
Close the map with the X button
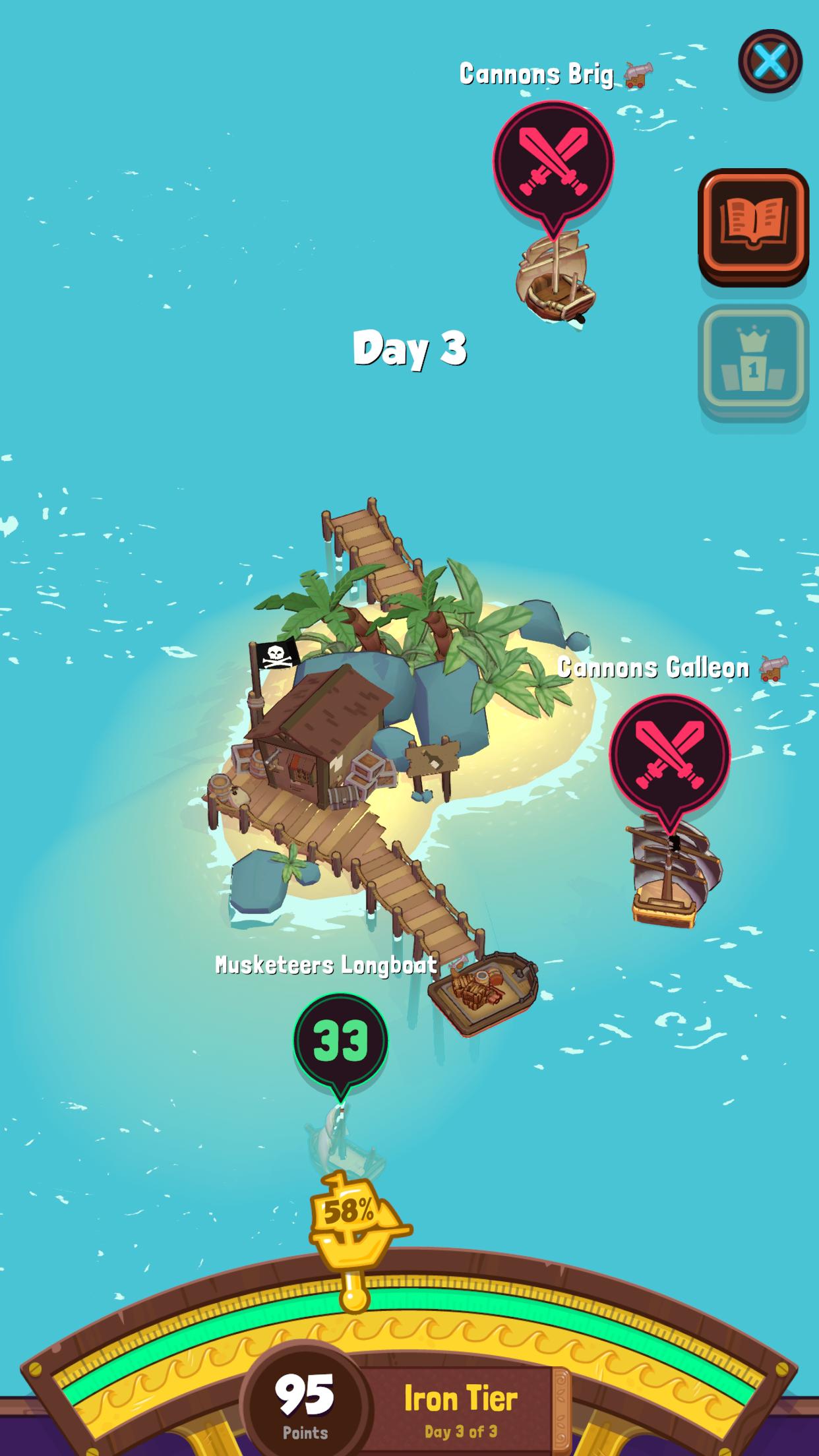pyautogui.click(x=770, y=61)
